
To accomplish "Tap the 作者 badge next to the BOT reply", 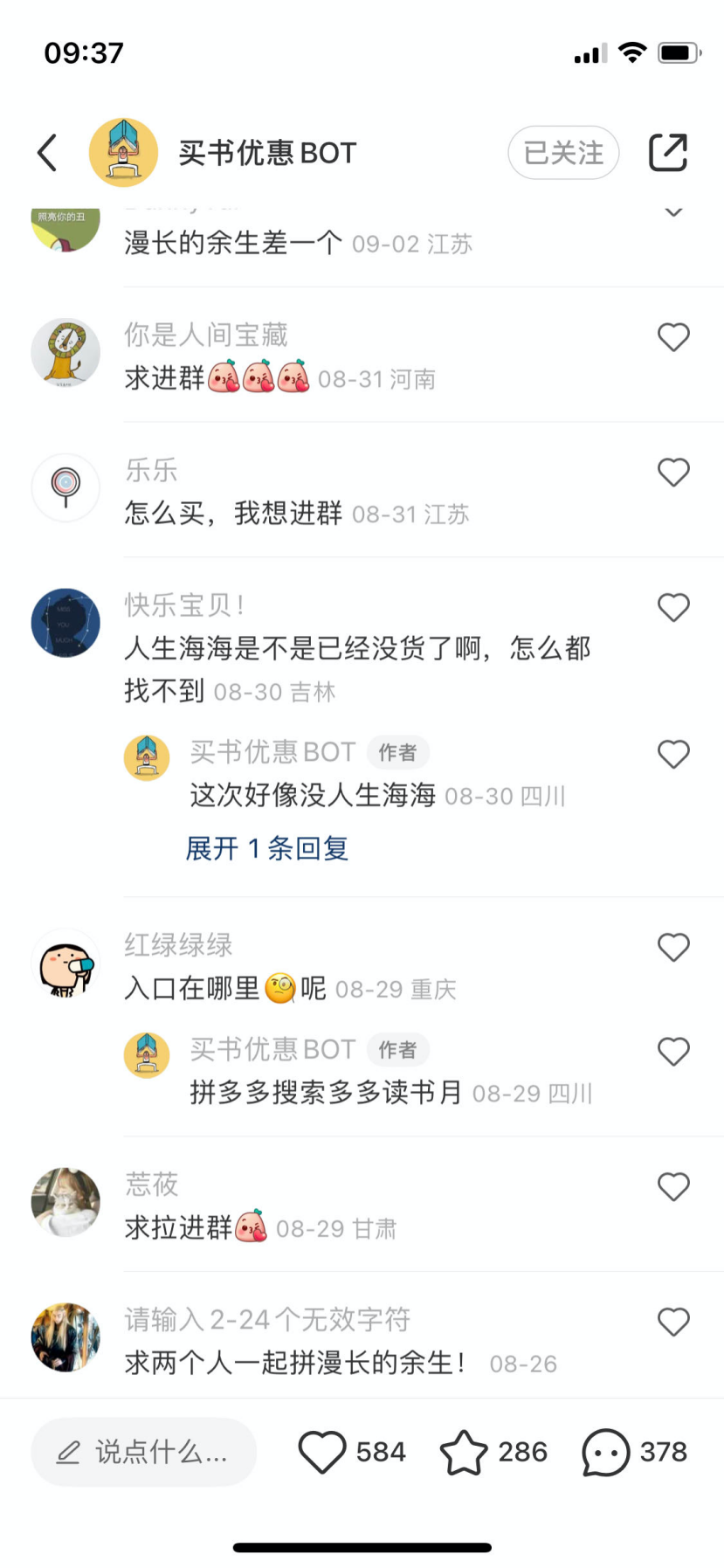I will coord(397,752).
